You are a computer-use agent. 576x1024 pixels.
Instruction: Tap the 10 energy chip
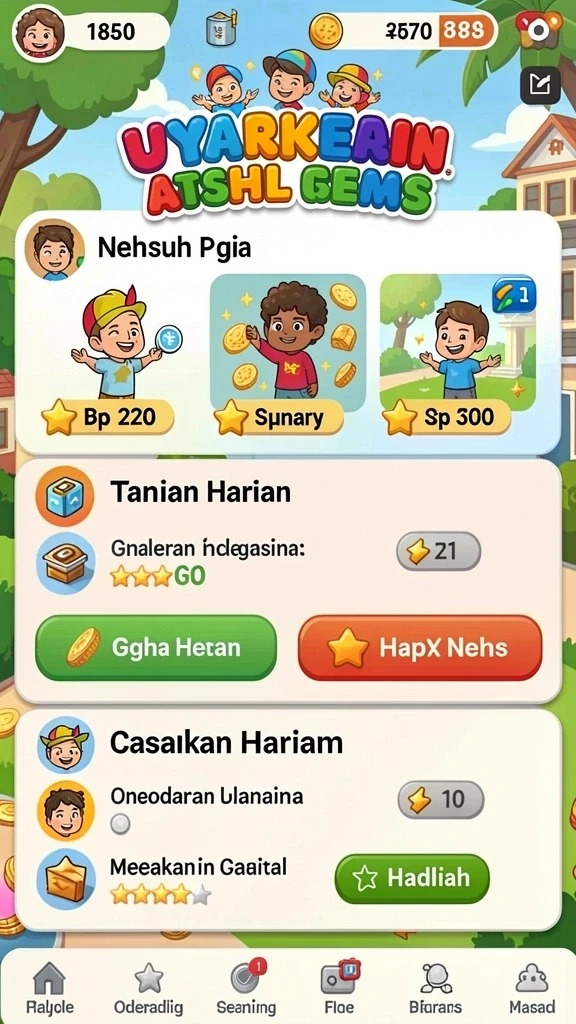[x=441, y=799]
